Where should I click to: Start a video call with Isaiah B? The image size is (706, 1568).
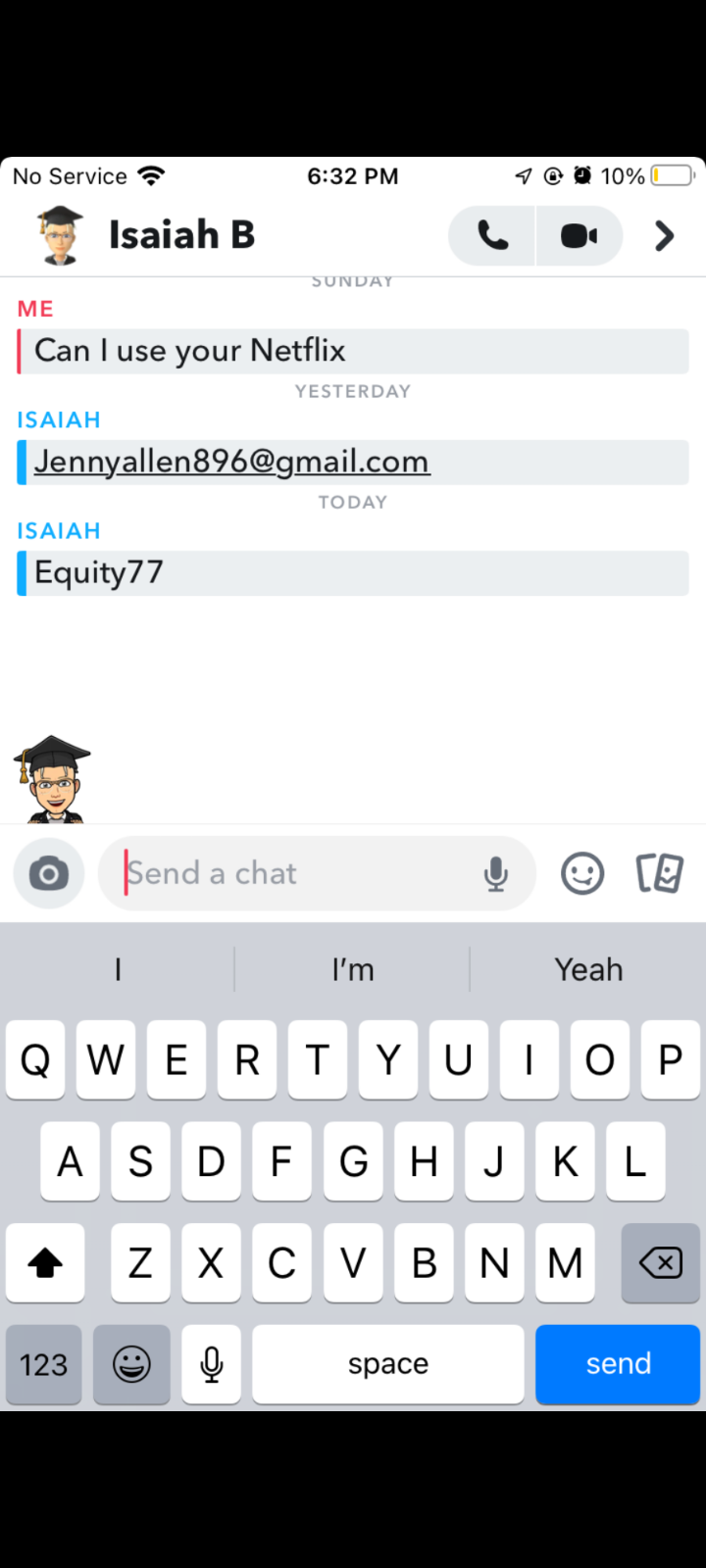(x=580, y=235)
